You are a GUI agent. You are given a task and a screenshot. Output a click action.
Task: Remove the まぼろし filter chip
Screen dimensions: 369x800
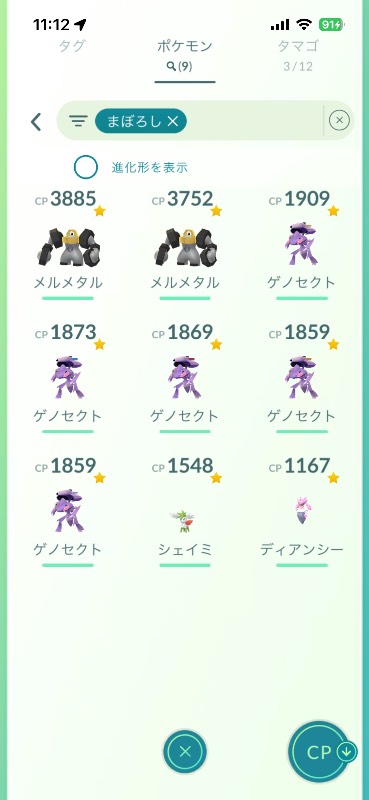141,121
